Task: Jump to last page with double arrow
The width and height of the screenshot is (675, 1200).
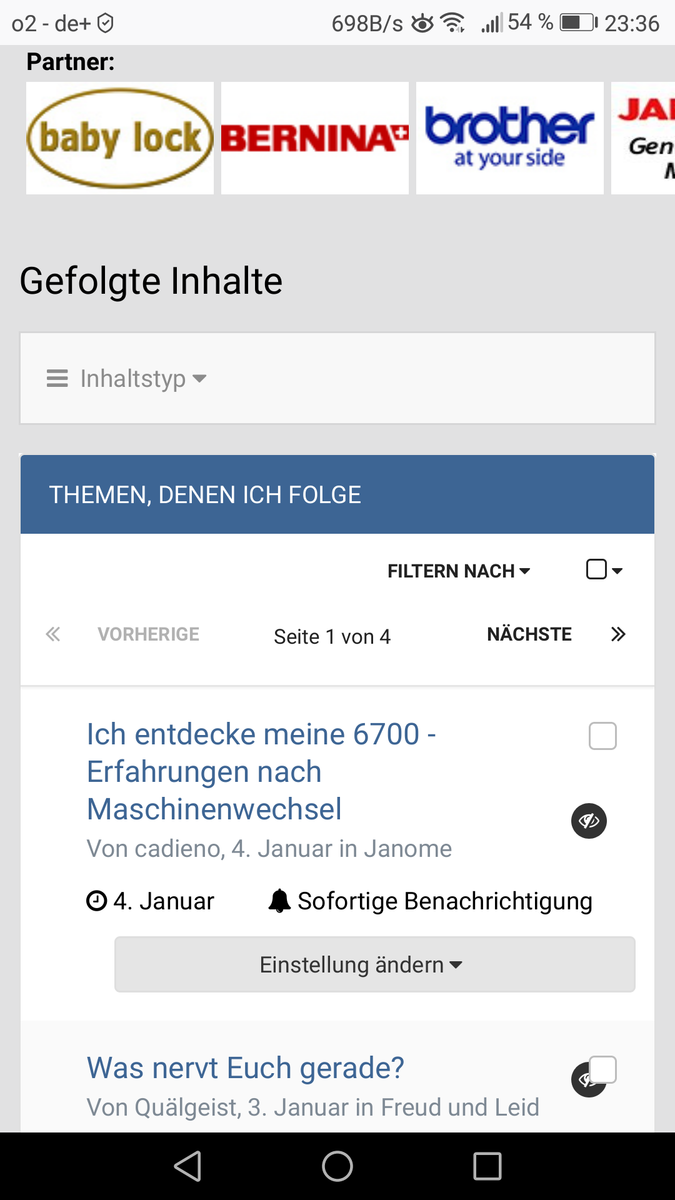Action: click(x=618, y=634)
